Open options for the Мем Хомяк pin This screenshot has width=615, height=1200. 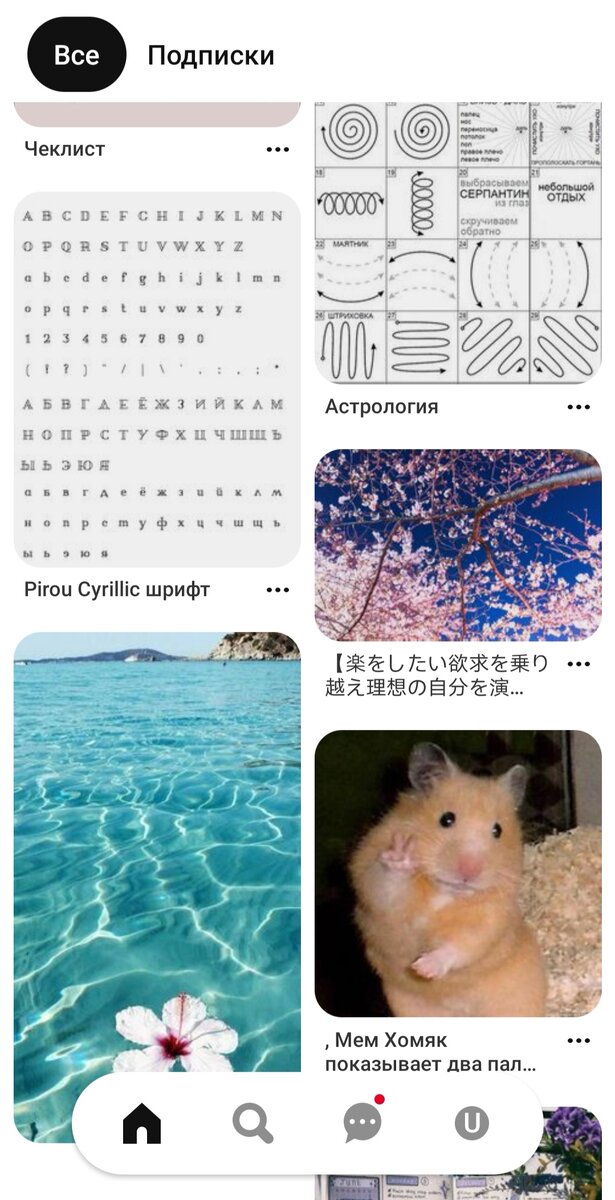tap(578, 1041)
